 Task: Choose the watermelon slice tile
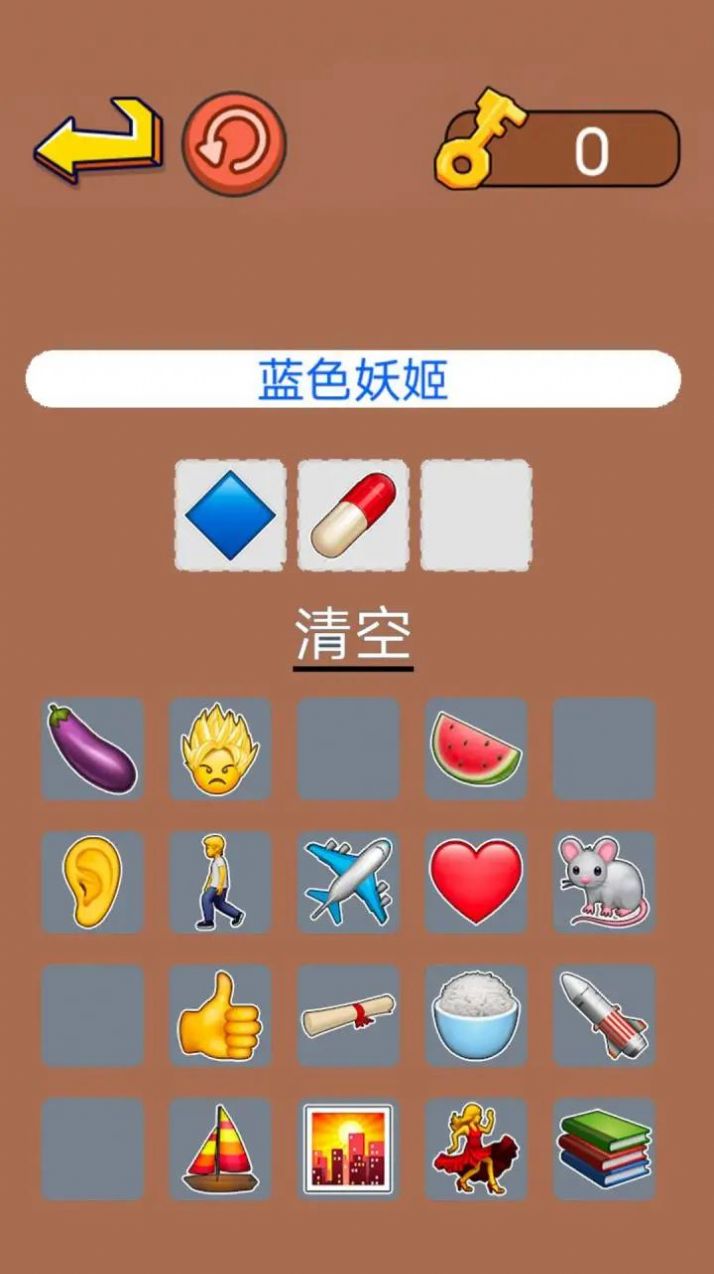pos(476,749)
